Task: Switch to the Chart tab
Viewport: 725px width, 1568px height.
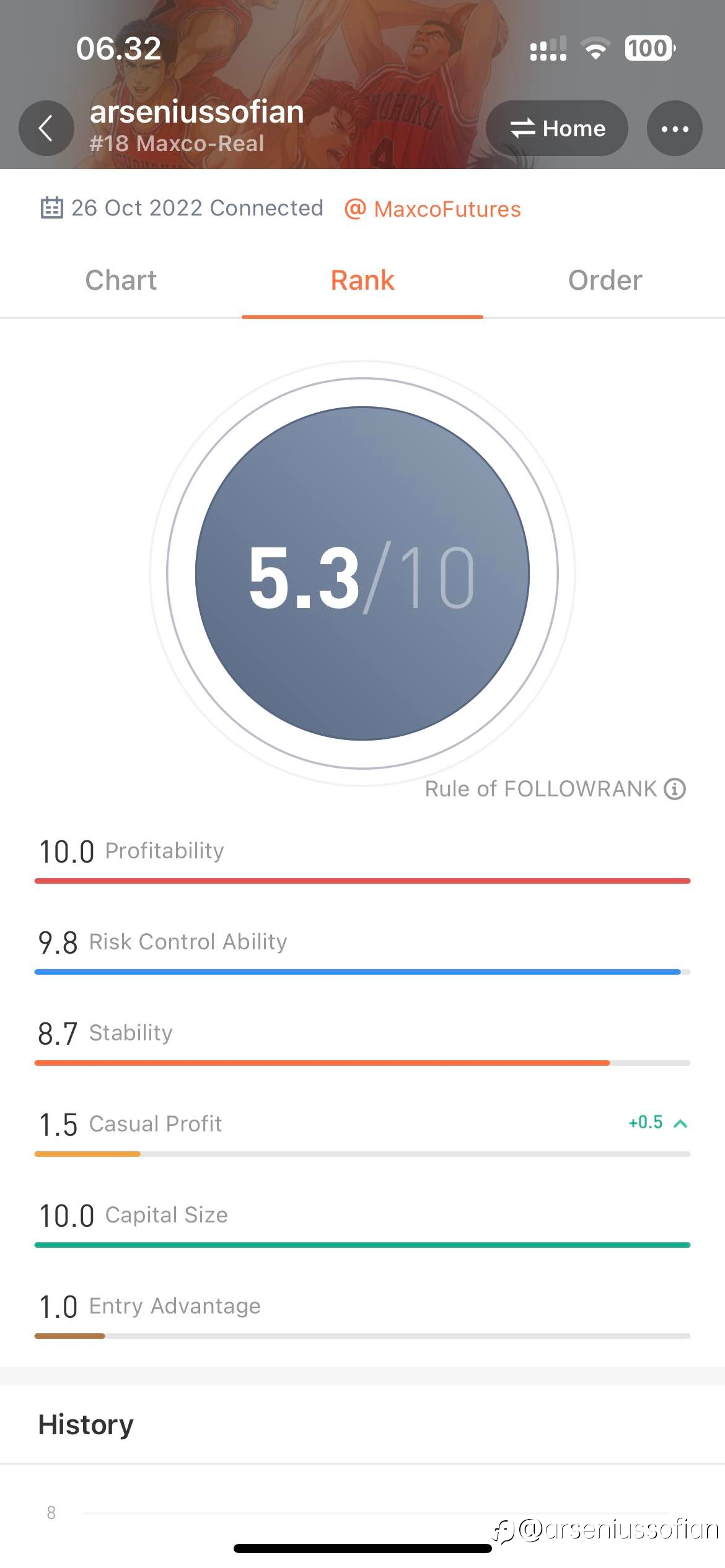Action: [121, 281]
